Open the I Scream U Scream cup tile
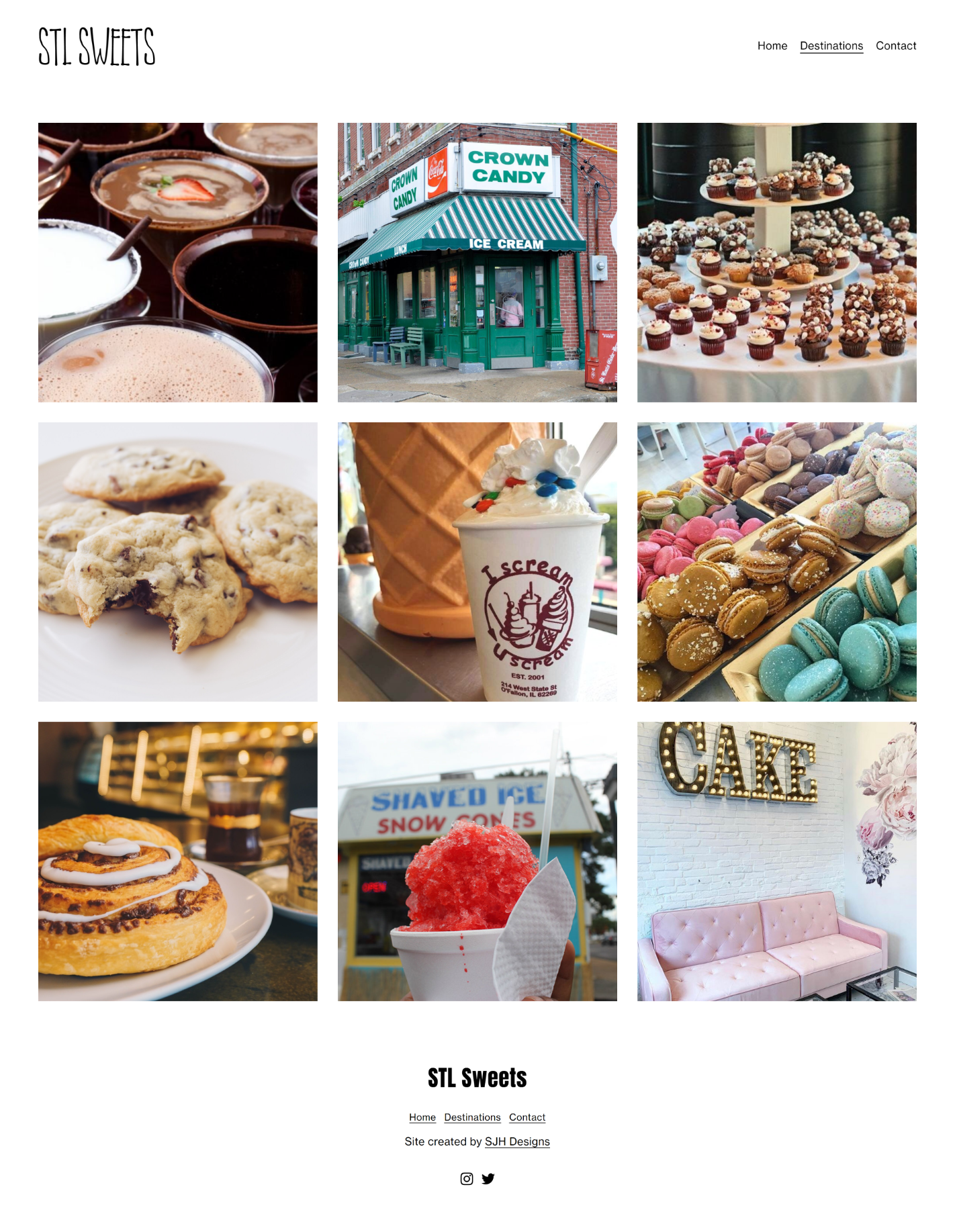The width and height of the screenshot is (955, 1232). coord(477,562)
